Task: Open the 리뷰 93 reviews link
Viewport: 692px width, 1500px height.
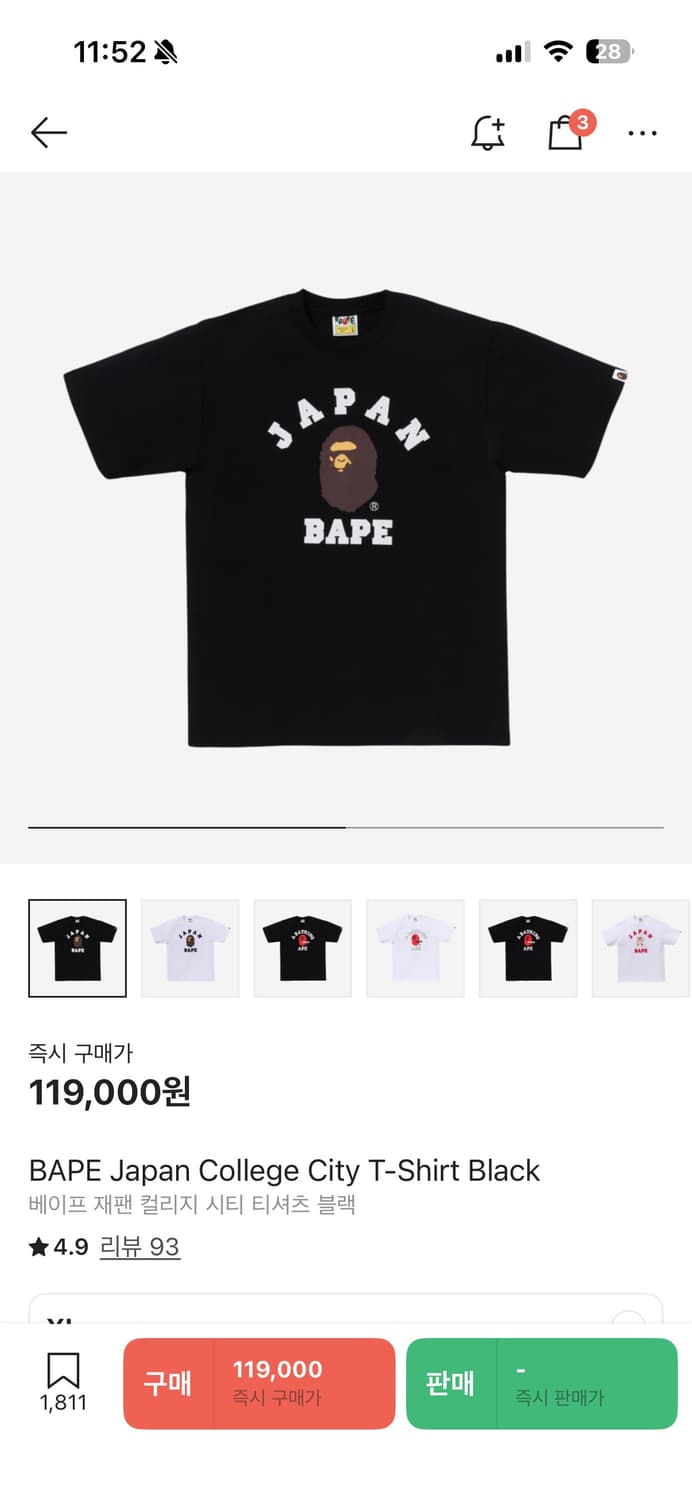Action: (140, 1247)
